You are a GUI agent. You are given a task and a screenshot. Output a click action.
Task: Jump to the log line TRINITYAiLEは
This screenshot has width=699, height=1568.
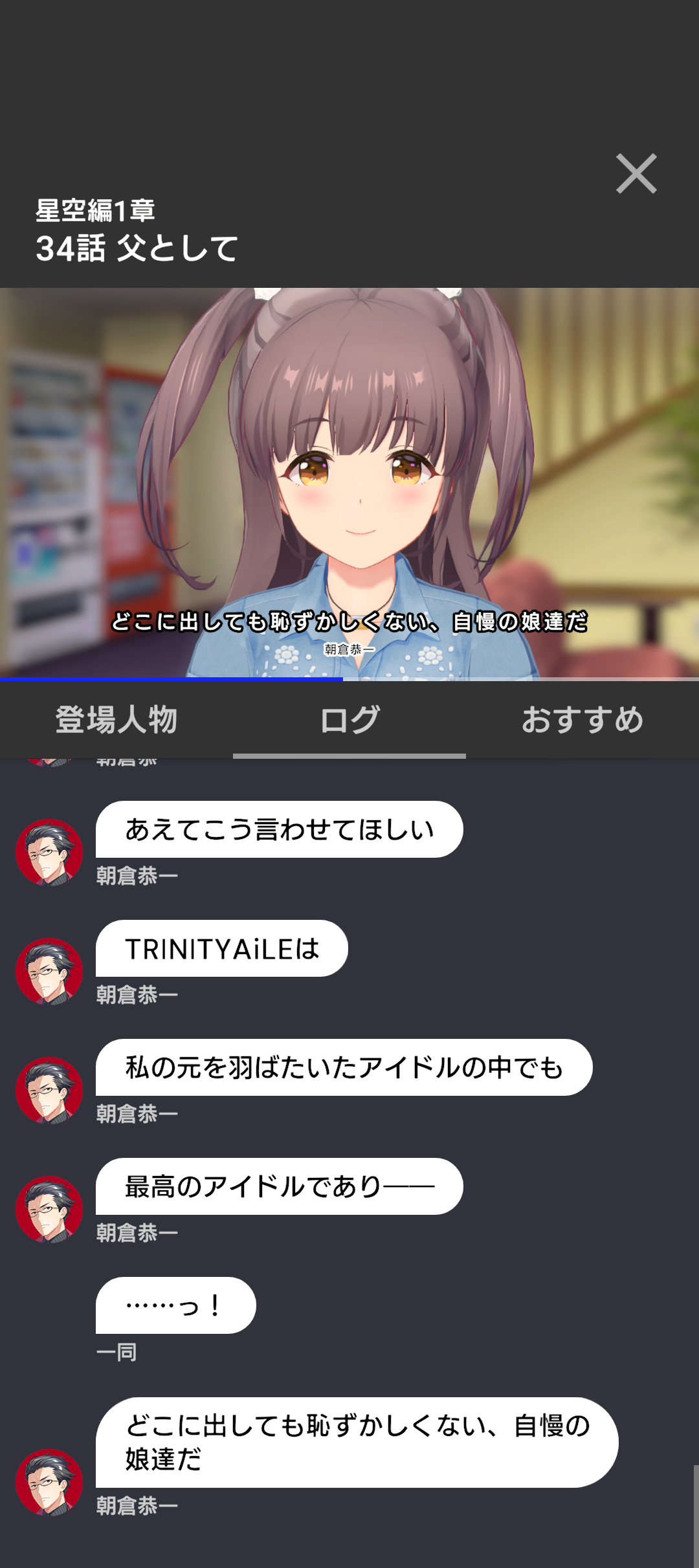pos(221,949)
